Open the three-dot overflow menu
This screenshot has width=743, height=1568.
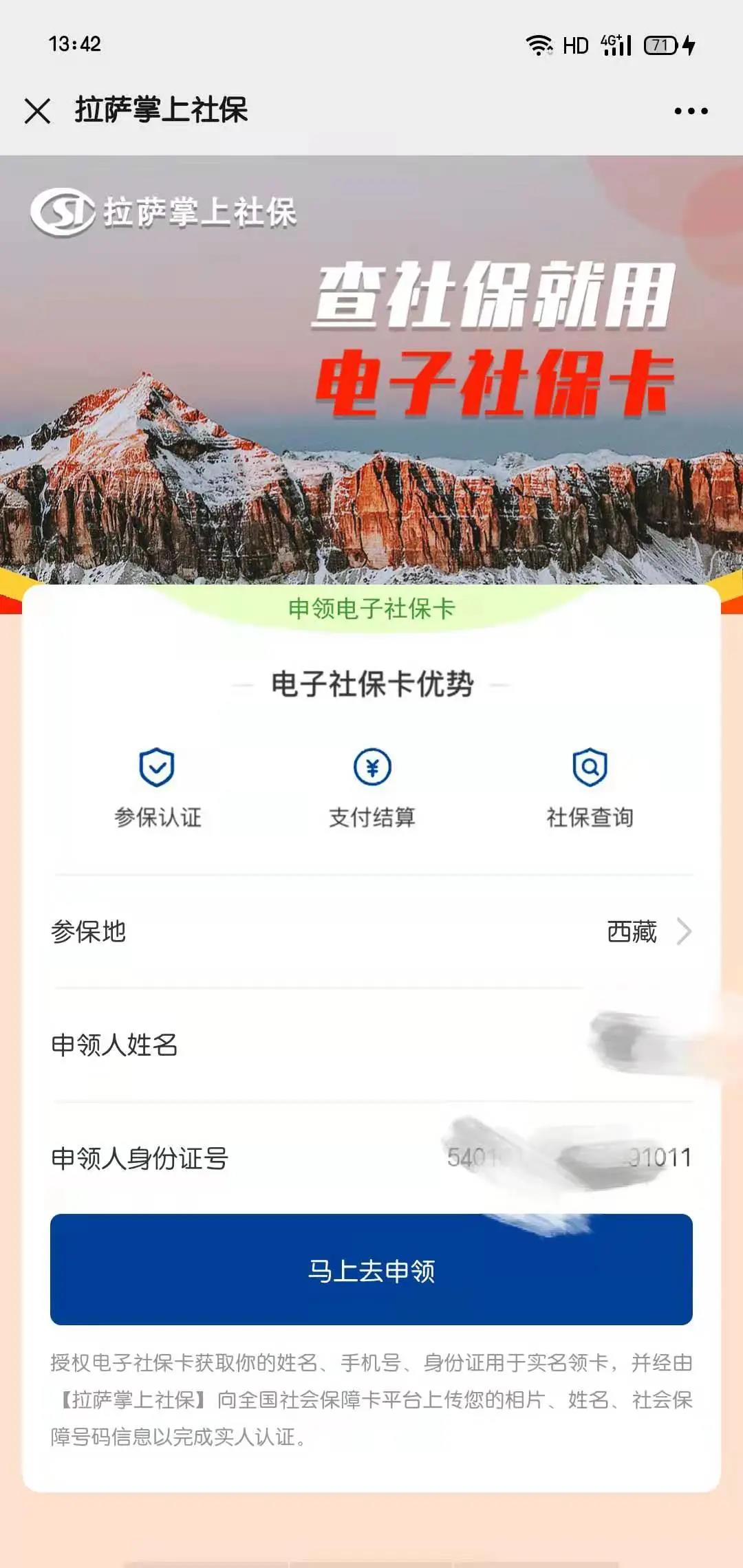point(691,111)
